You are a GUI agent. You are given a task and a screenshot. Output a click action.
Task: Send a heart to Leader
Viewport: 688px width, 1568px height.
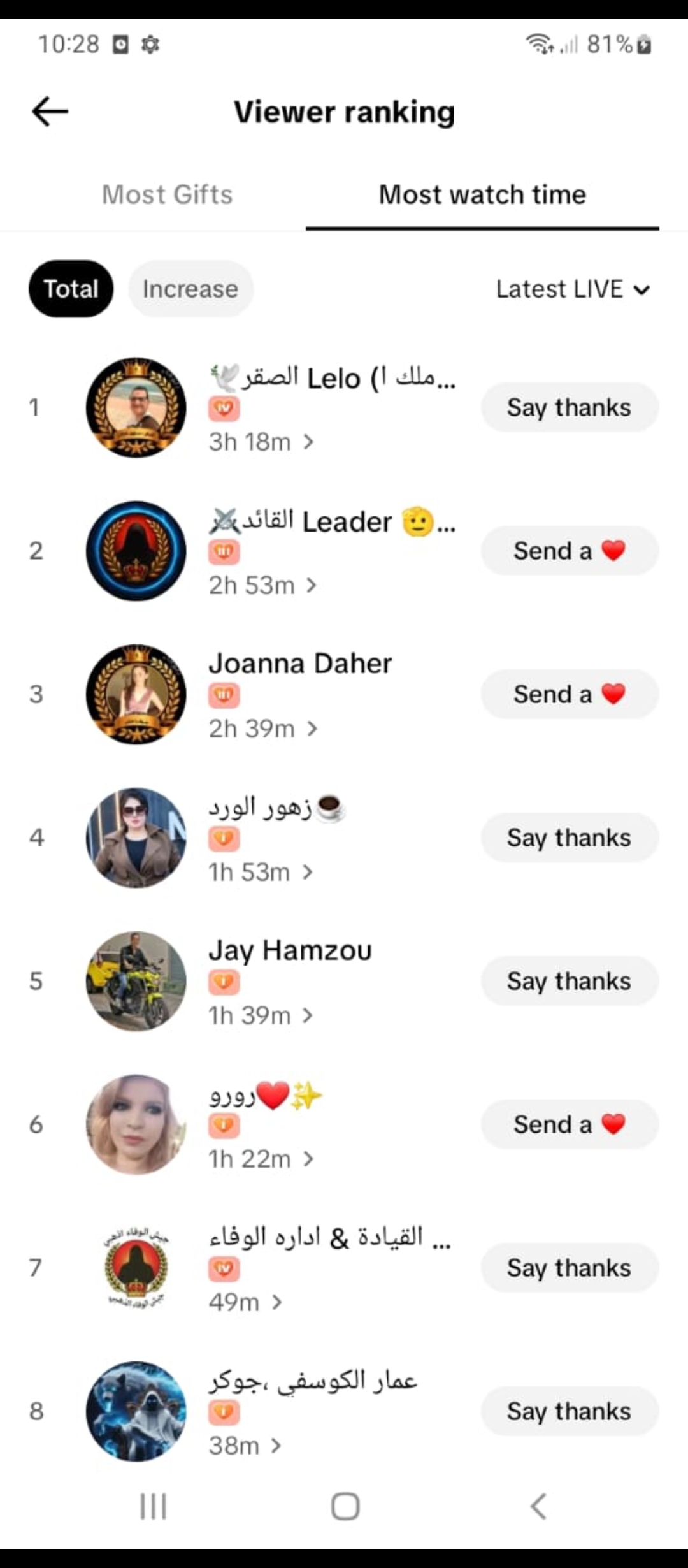tap(569, 551)
